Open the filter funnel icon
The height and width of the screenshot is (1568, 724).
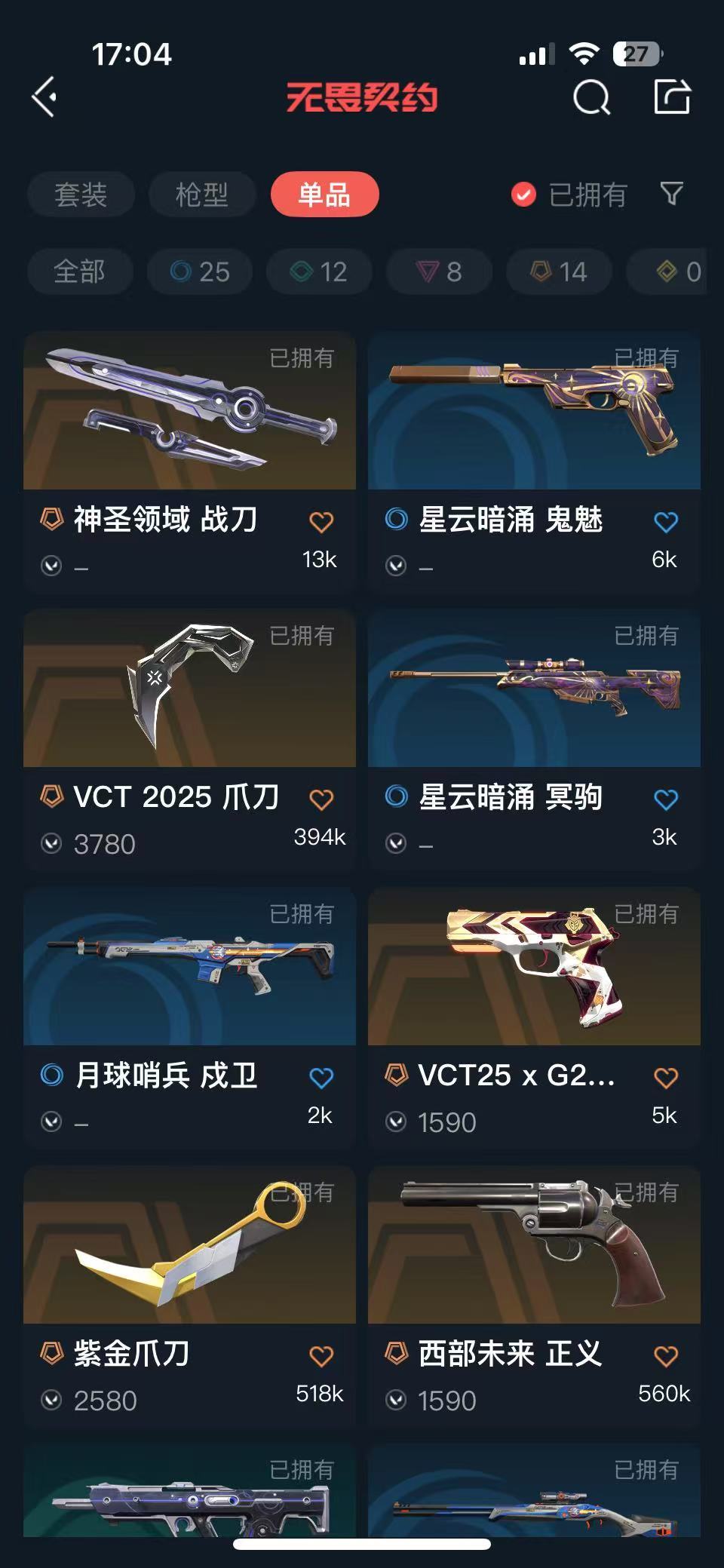(x=671, y=194)
